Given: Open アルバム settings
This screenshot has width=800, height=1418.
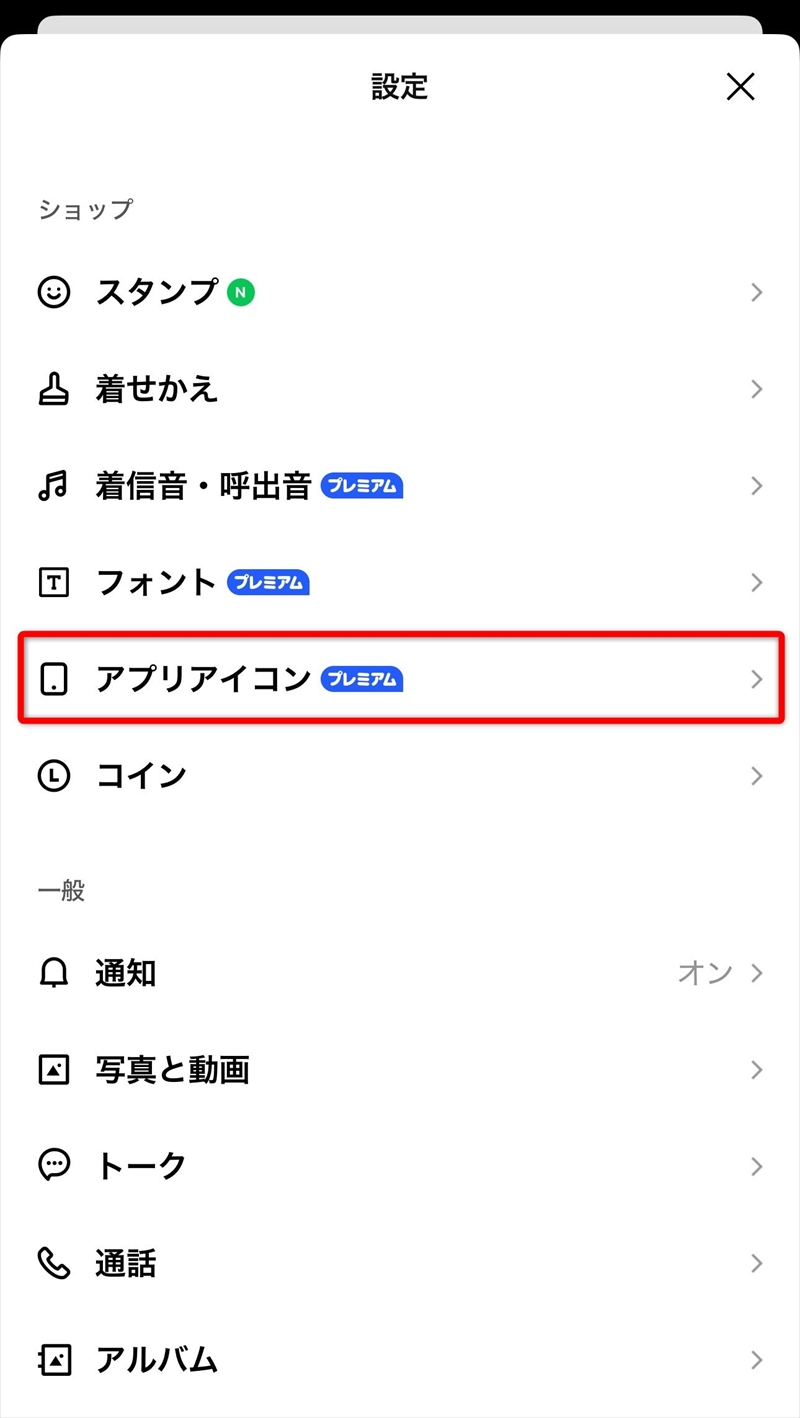Looking at the screenshot, I should (400, 1360).
